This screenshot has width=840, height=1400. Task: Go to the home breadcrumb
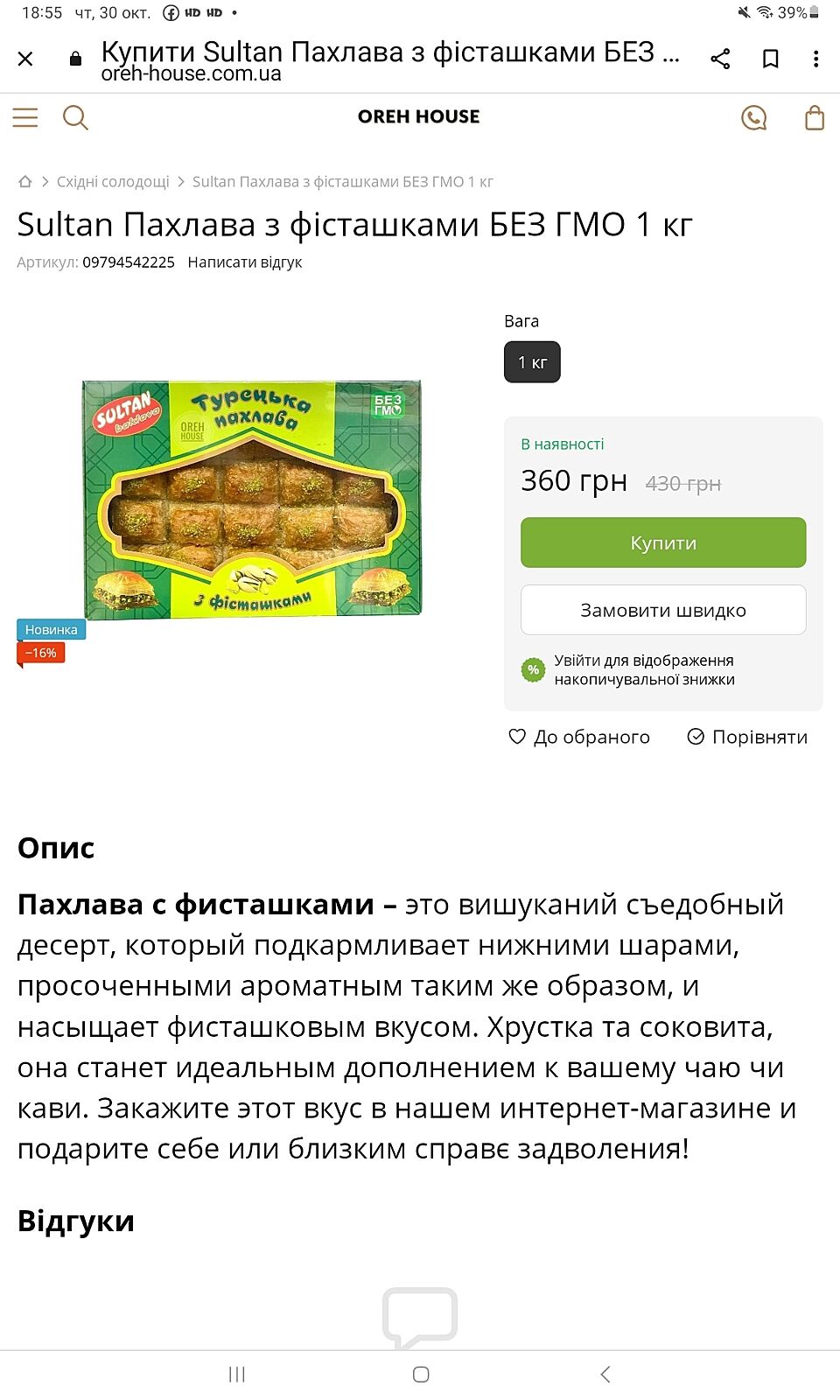[25, 182]
